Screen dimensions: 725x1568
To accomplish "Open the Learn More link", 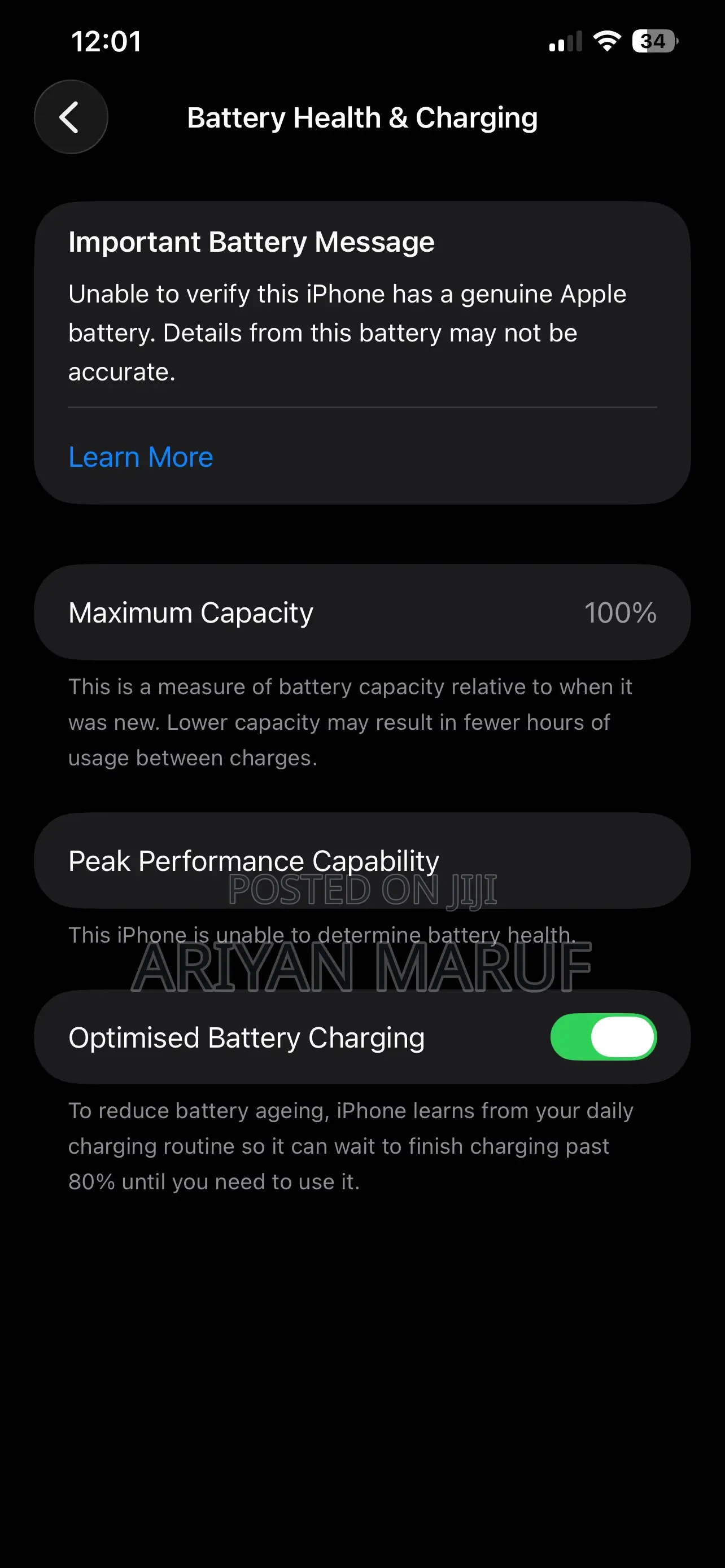I will click(141, 457).
